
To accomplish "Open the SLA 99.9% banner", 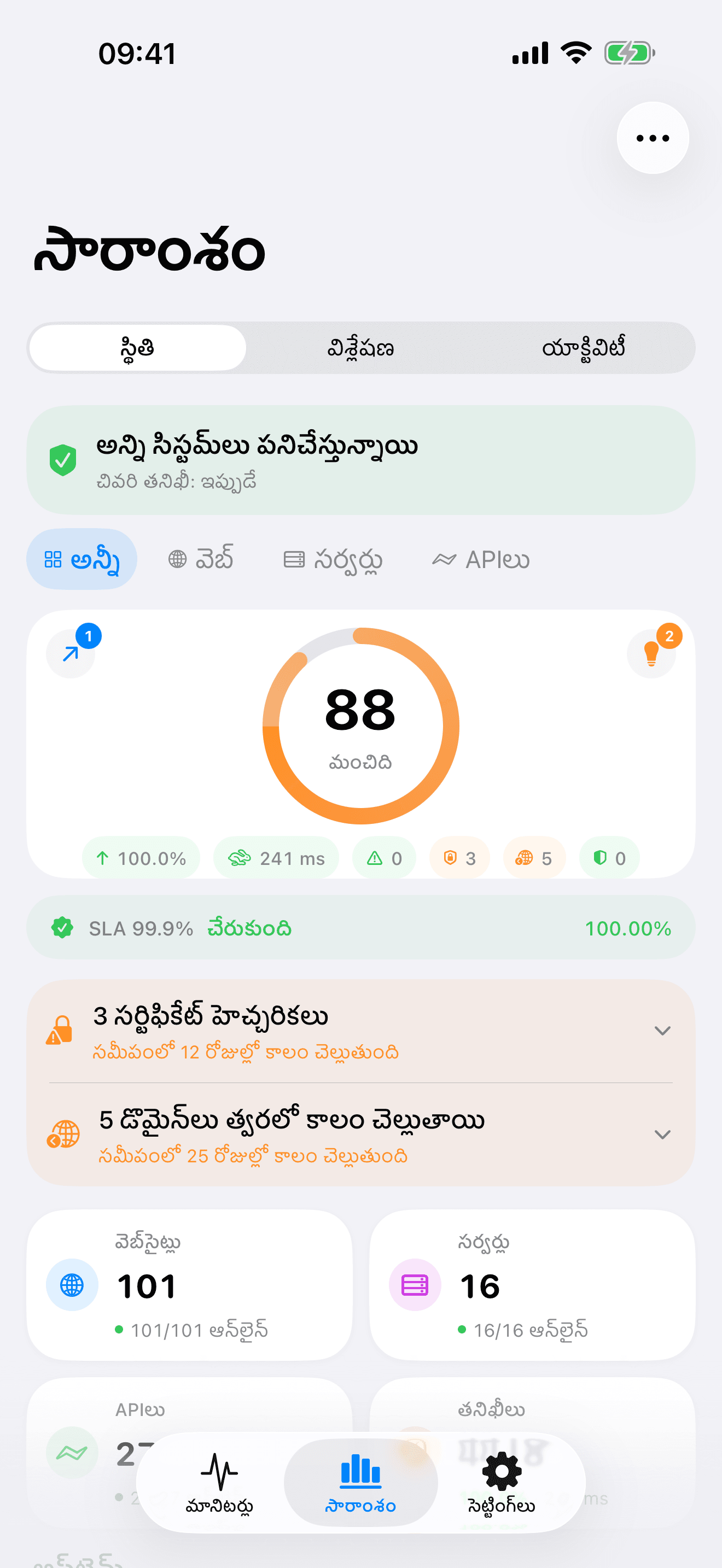I will [x=361, y=928].
